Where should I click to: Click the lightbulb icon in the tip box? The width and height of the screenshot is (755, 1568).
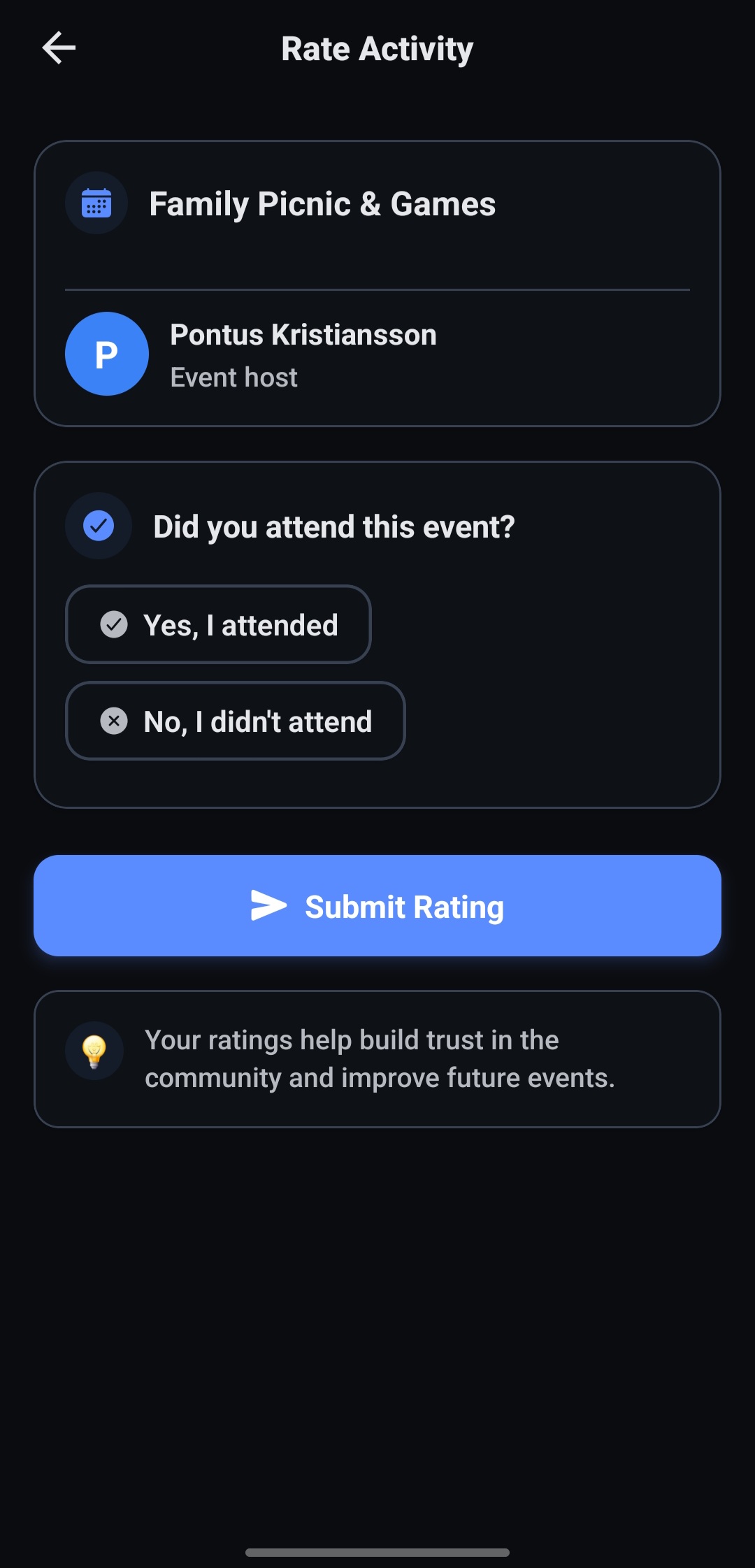point(93,1051)
